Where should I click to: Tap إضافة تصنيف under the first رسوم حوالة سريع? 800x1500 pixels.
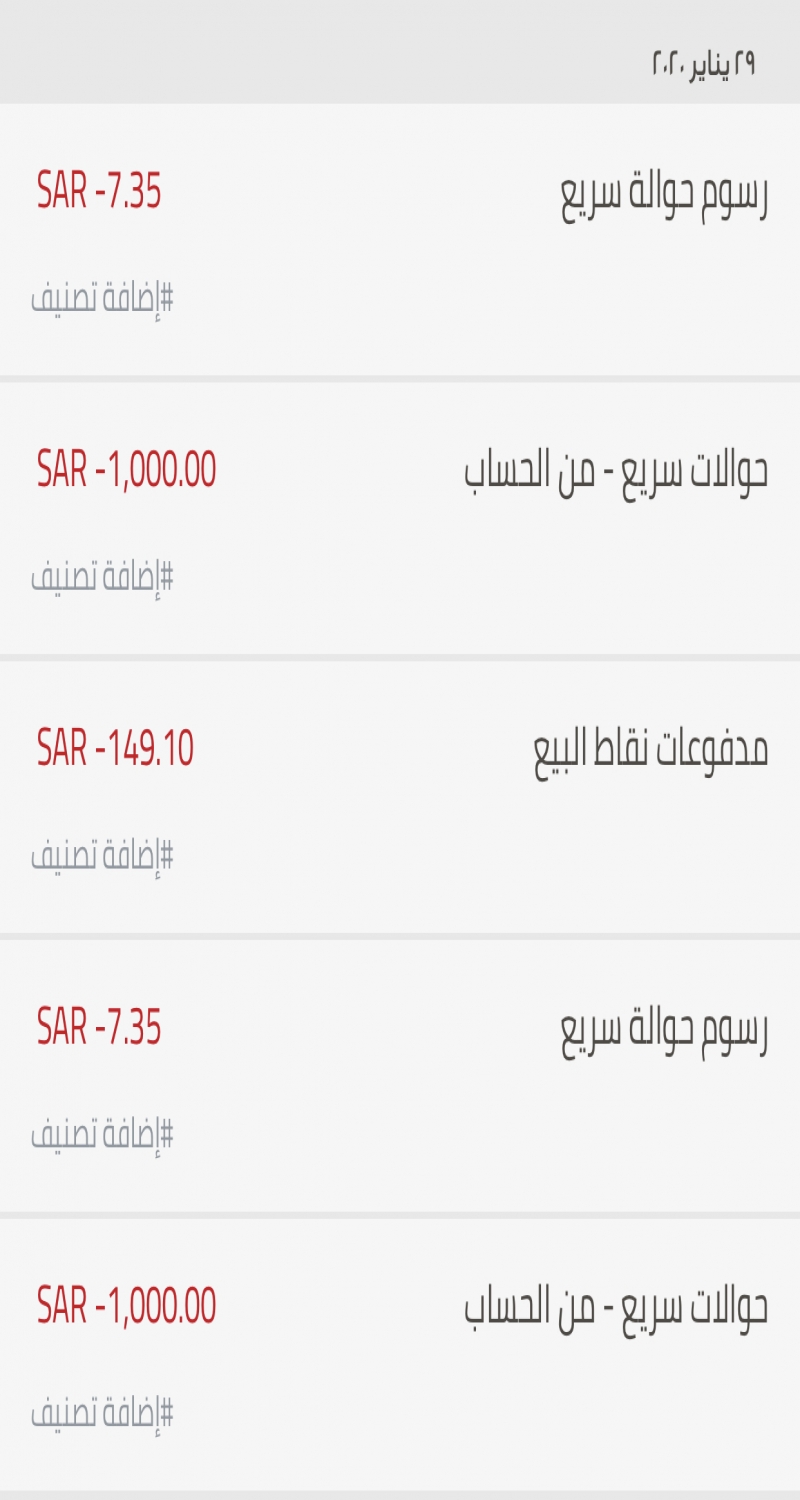[x=102, y=298]
